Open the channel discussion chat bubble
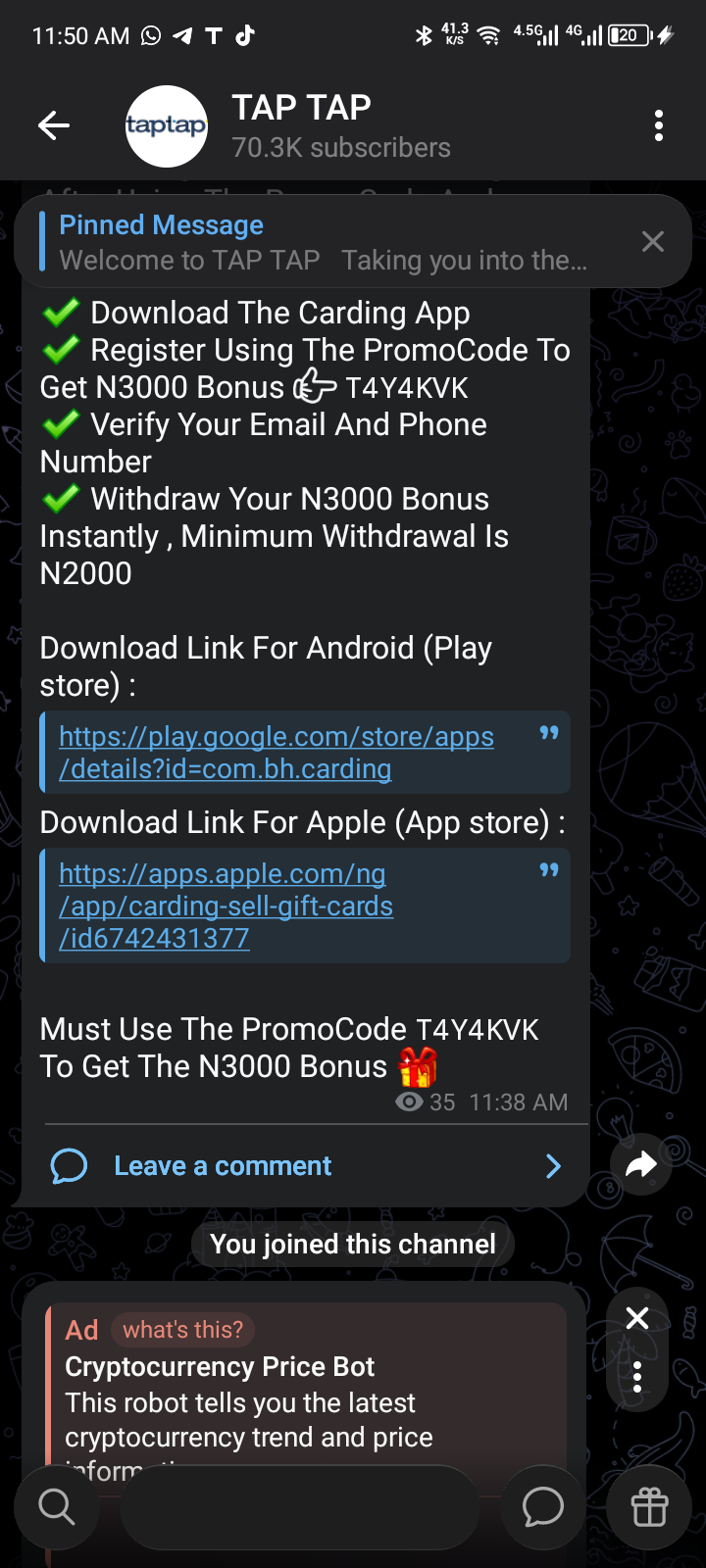 (x=542, y=1507)
